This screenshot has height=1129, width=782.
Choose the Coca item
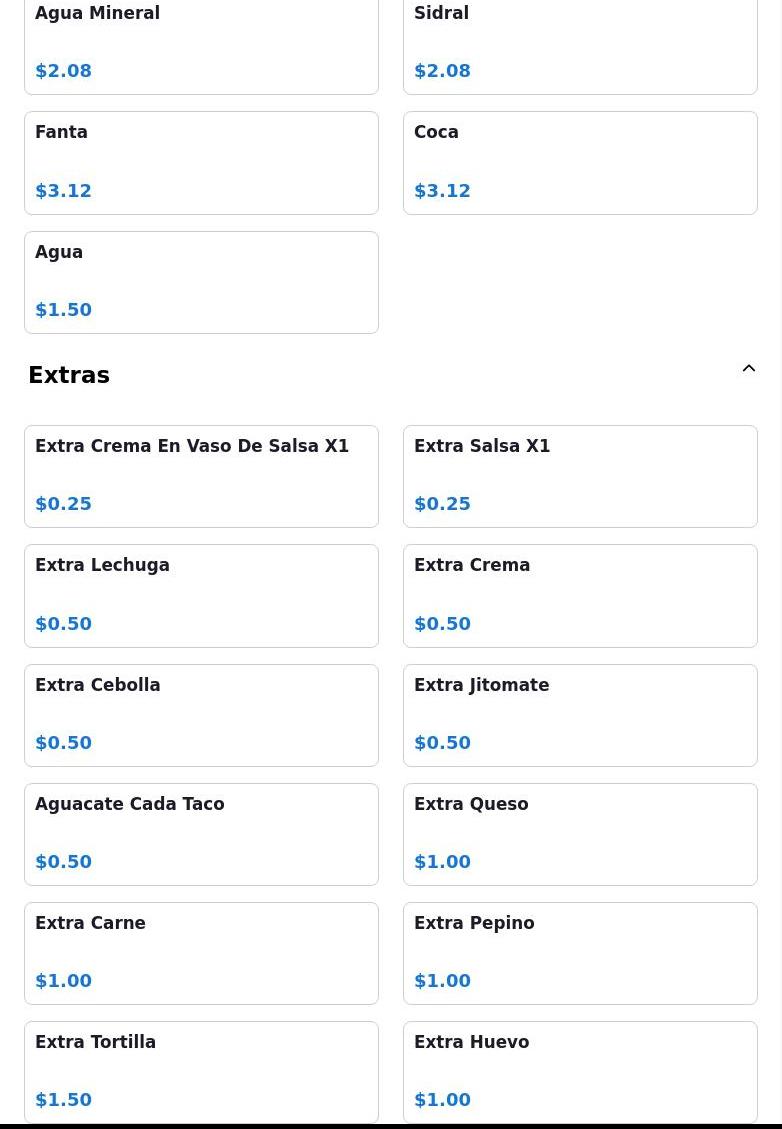click(580, 162)
